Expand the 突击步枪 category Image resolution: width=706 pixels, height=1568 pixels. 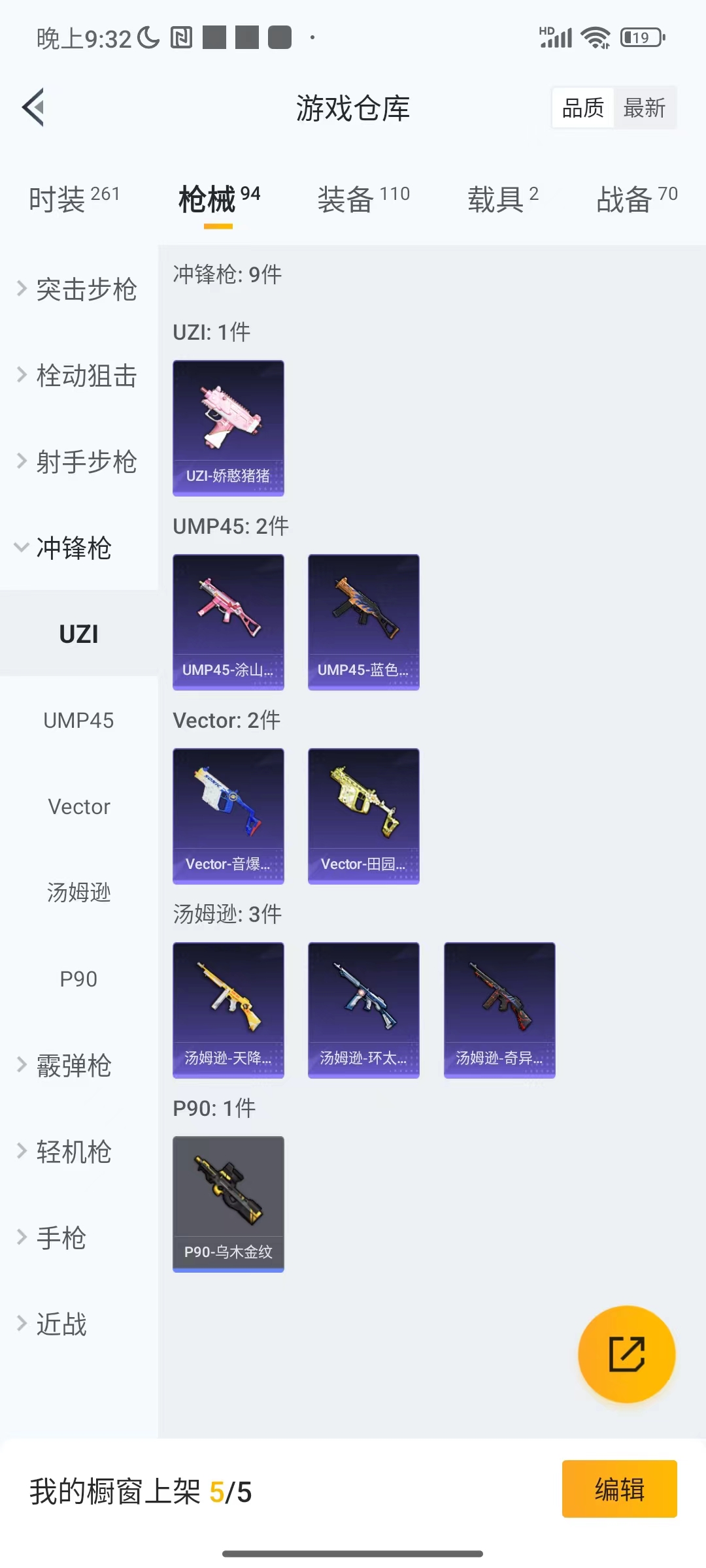click(78, 289)
